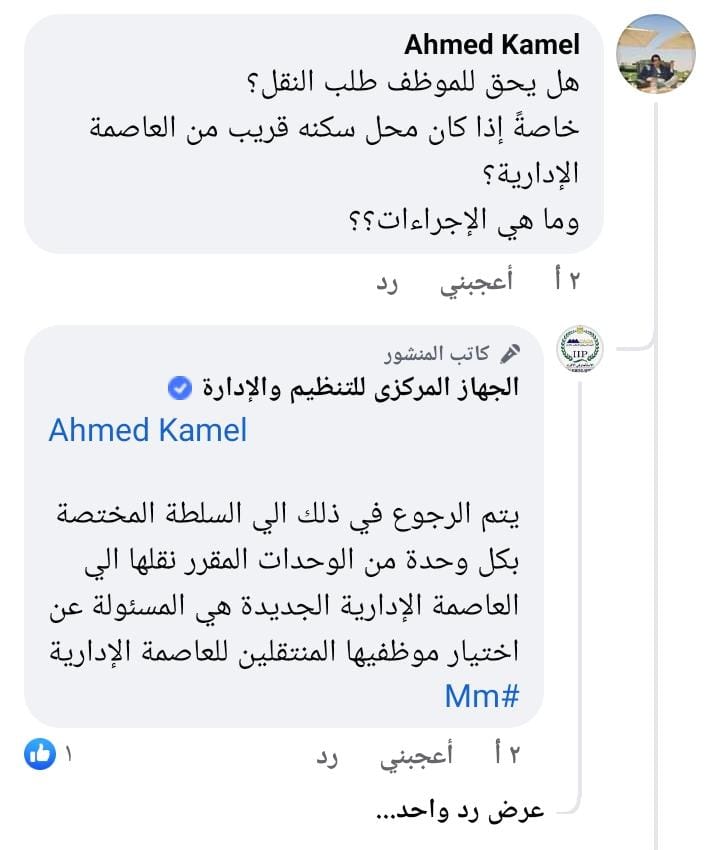Viewport: 720px width, 850px height.
Task: Tap the Ahmed Kamel mention in the reply
Action: (148, 430)
